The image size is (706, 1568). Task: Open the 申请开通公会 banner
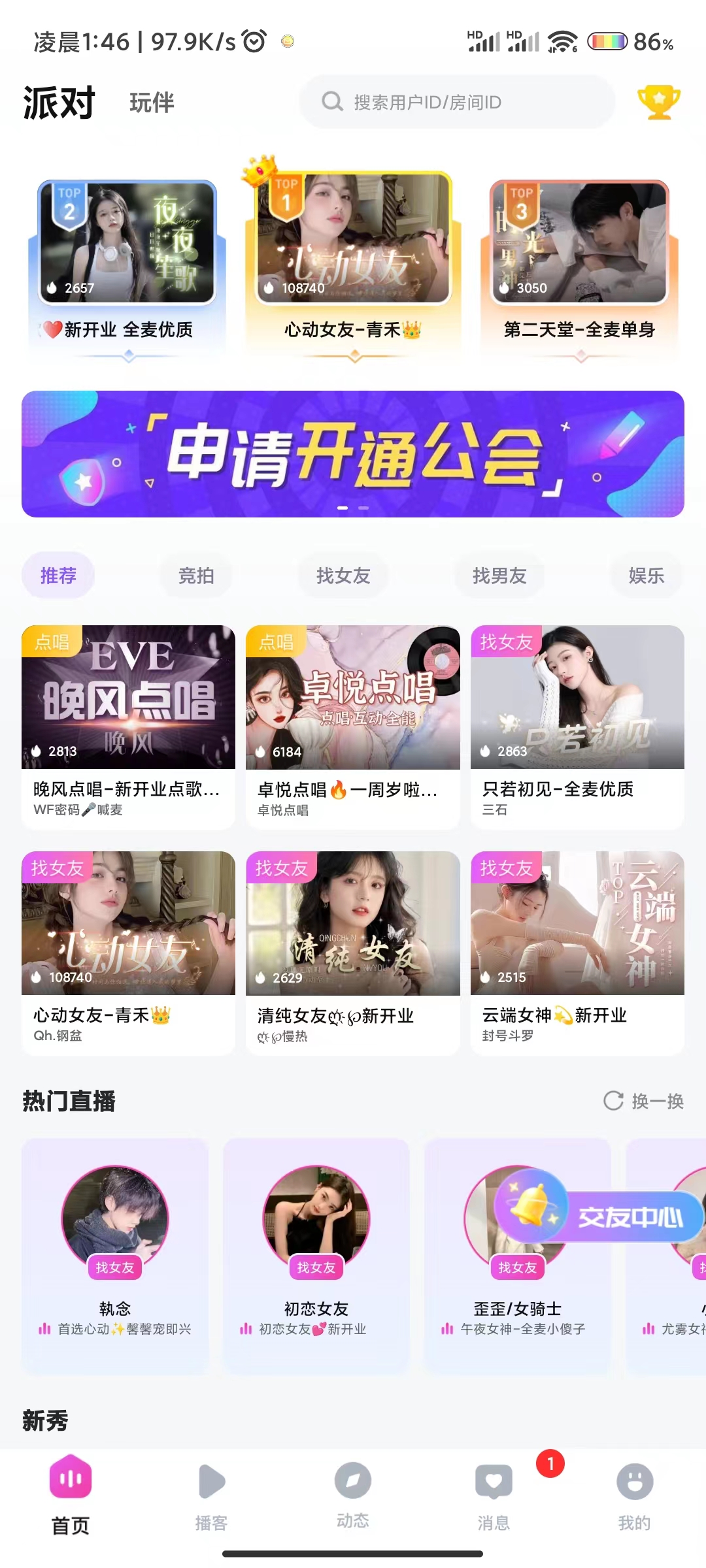tap(353, 453)
